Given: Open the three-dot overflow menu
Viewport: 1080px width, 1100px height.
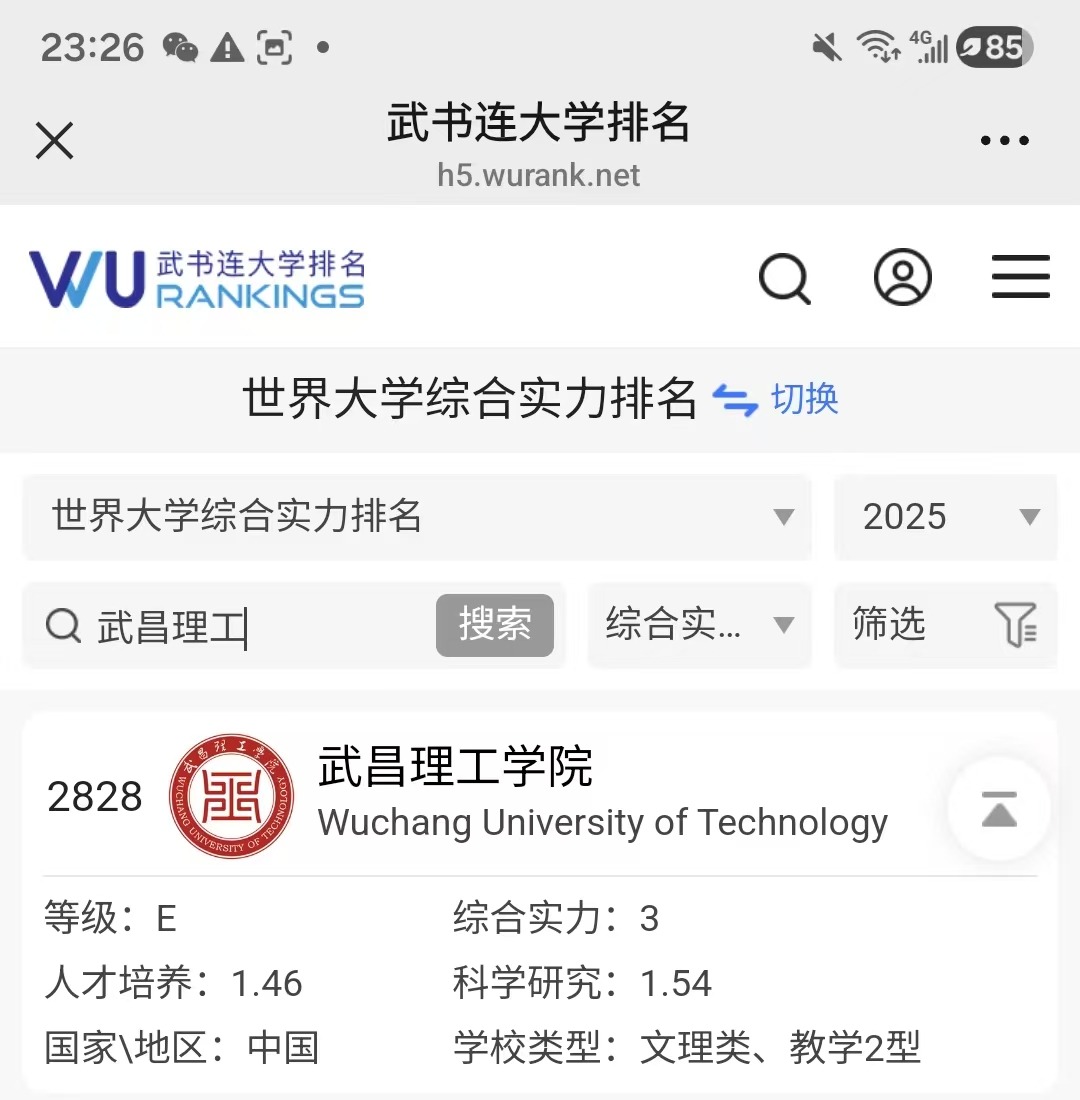Looking at the screenshot, I should click(x=1004, y=141).
